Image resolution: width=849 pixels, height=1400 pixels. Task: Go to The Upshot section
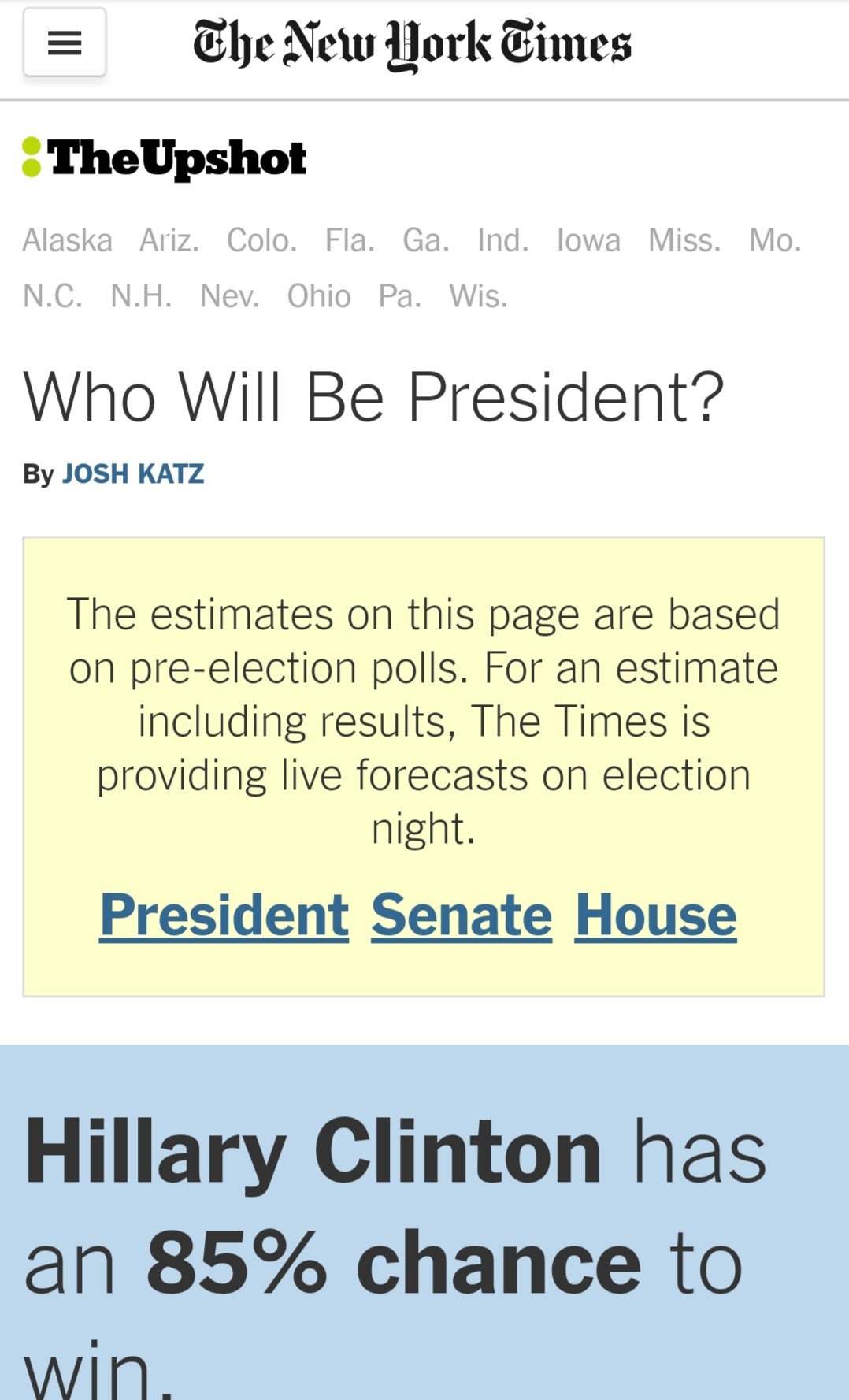[x=164, y=158]
